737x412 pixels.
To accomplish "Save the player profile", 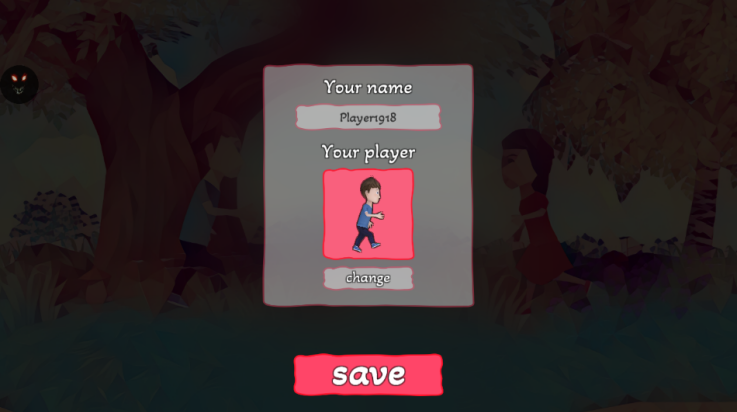I will point(368,374).
